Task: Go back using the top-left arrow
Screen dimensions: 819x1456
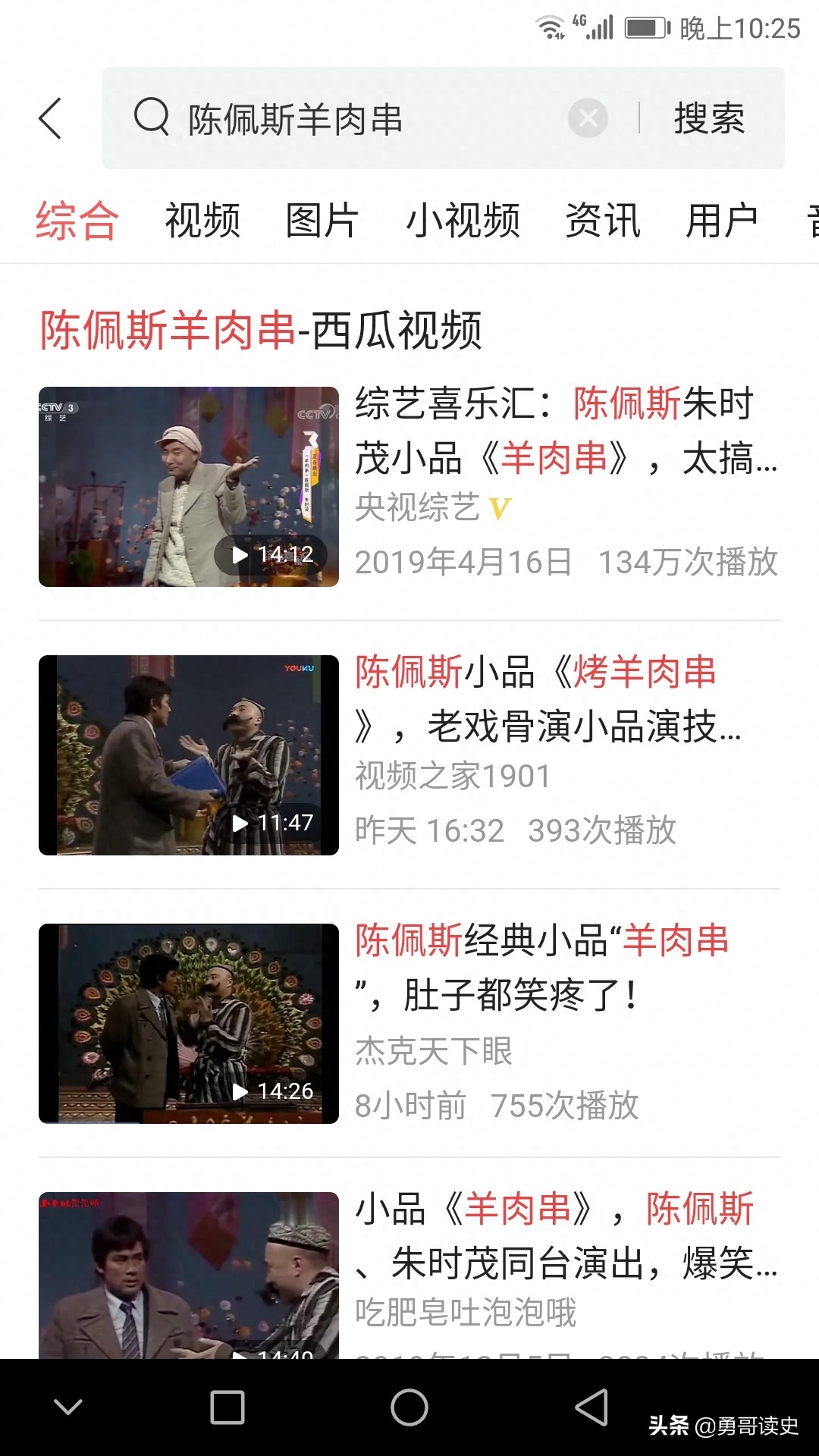Action: tap(50, 118)
